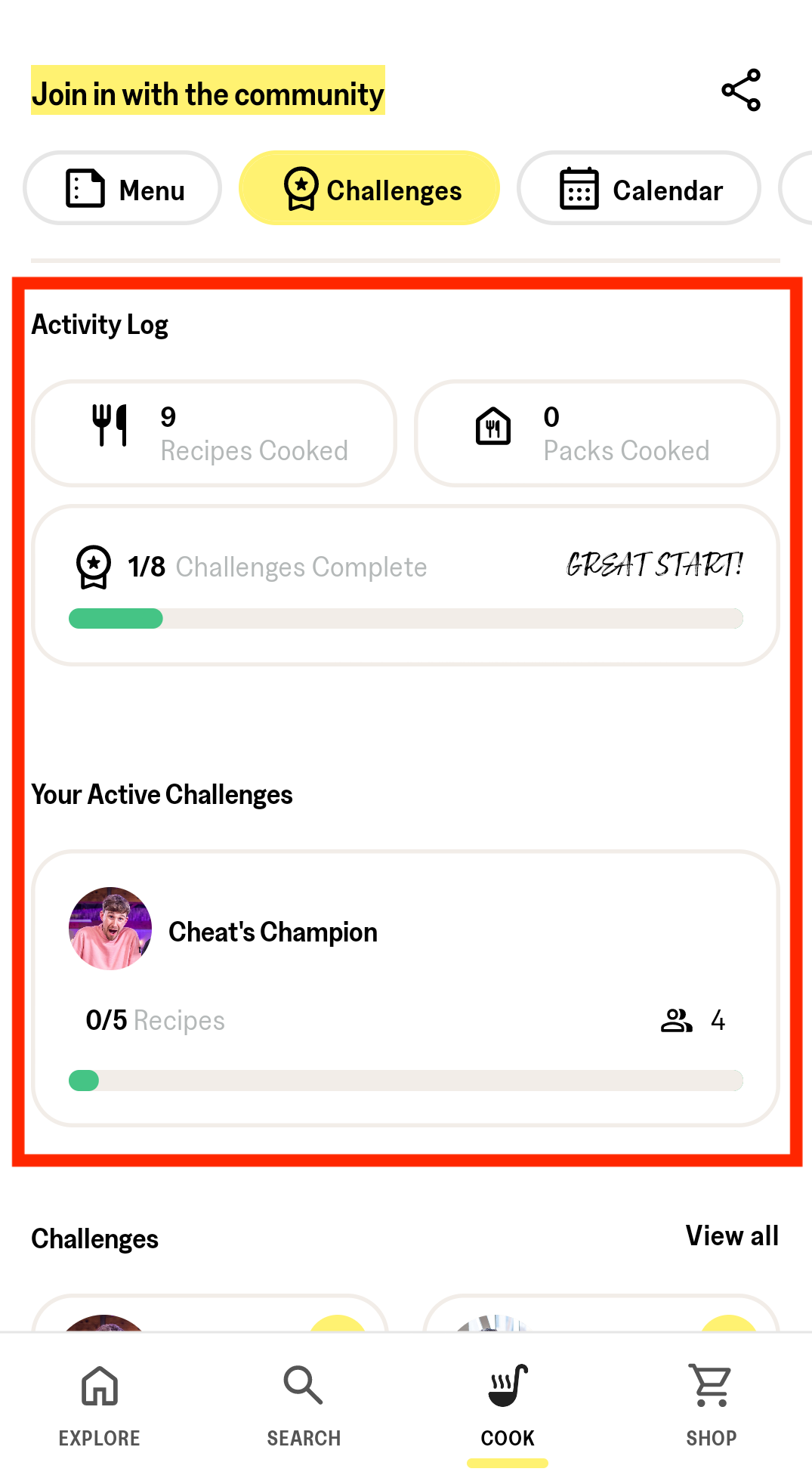Select the Challenges chip
812x1481 pixels.
pyautogui.click(x=369, y=188)
